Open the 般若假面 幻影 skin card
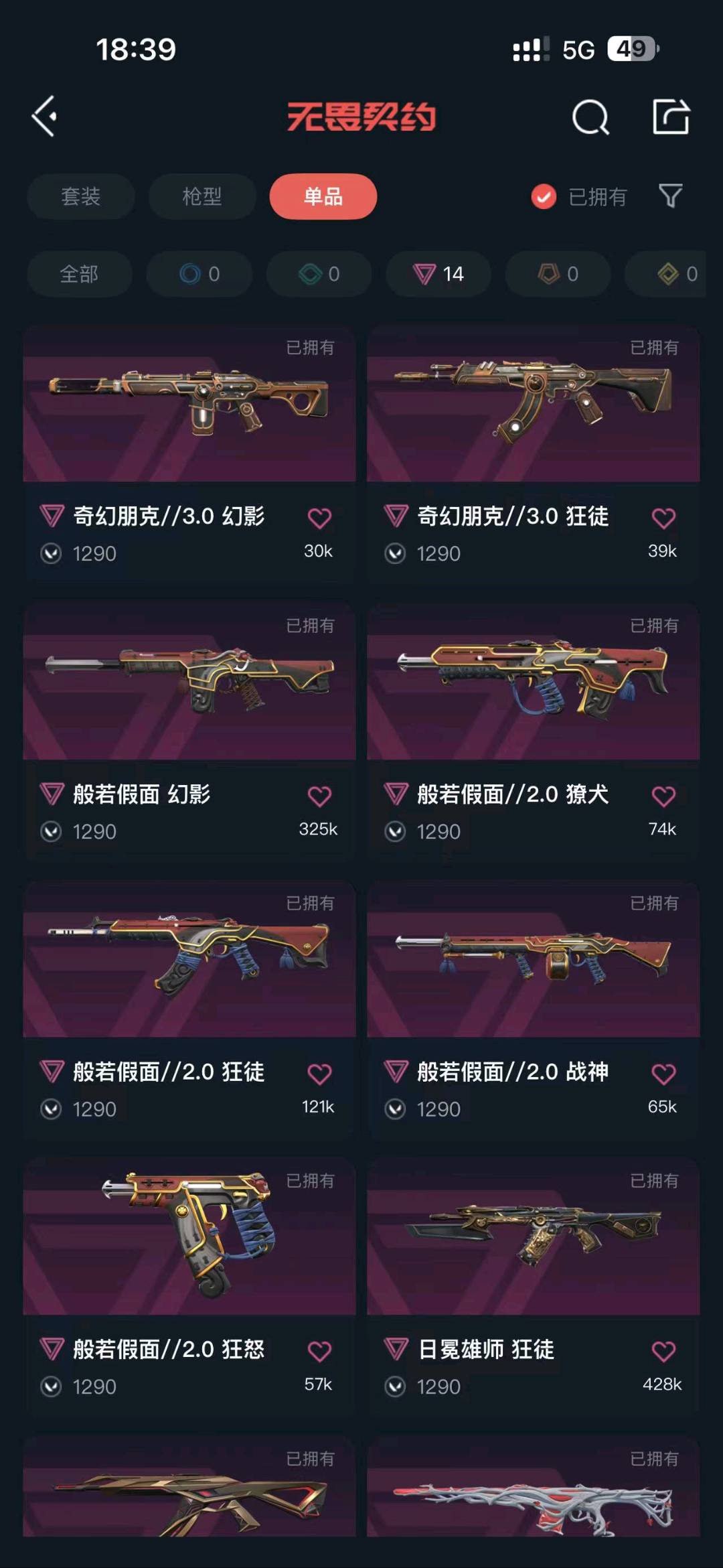Image resolution: width=723 pixels, height=1568 pixels. [x=189, y=731]
